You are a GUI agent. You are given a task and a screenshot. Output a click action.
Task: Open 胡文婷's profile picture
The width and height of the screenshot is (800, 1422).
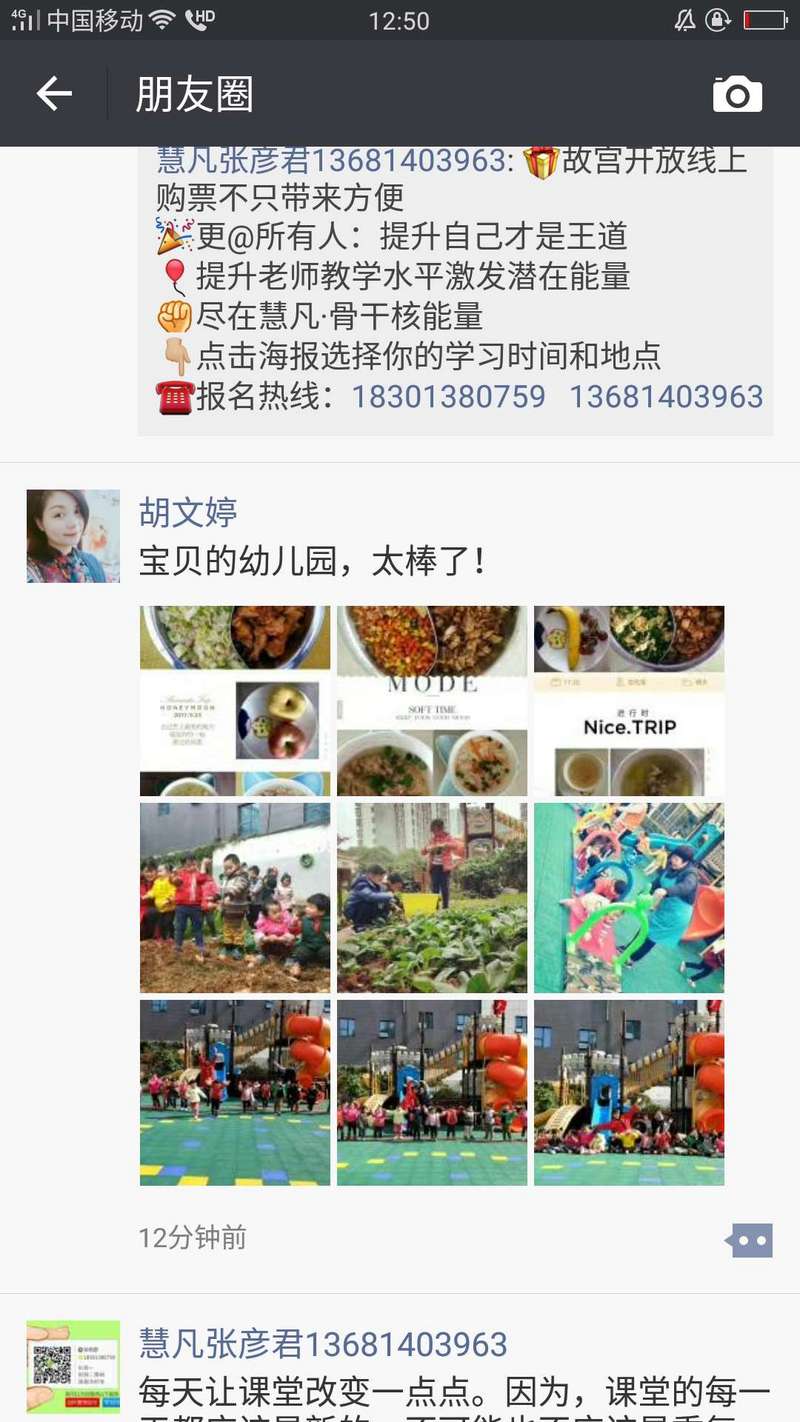point(73,536)
